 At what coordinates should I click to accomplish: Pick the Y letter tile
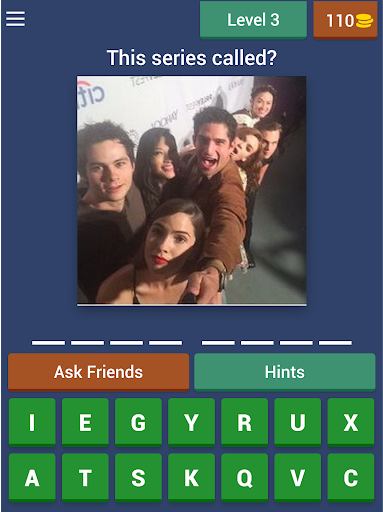191,422
